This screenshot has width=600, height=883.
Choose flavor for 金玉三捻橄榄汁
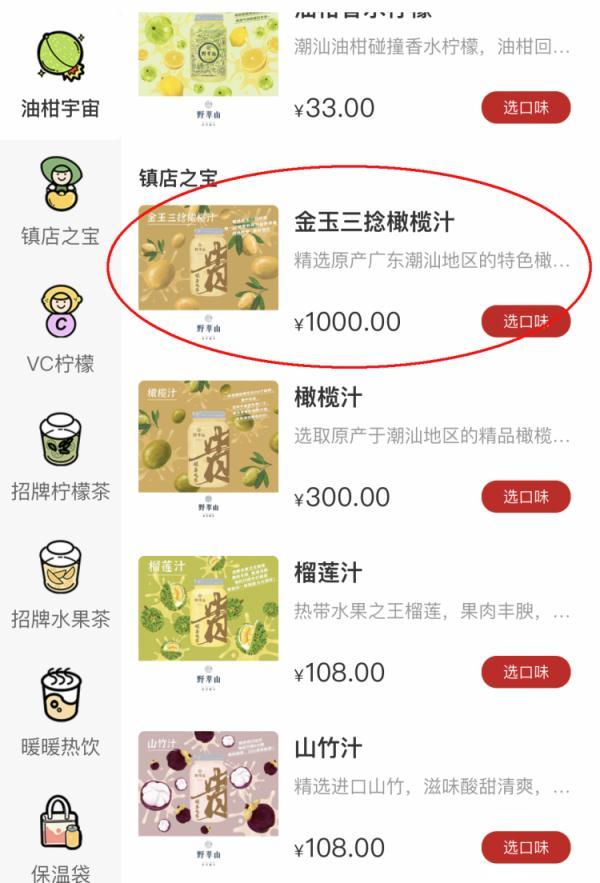(526, 321)
